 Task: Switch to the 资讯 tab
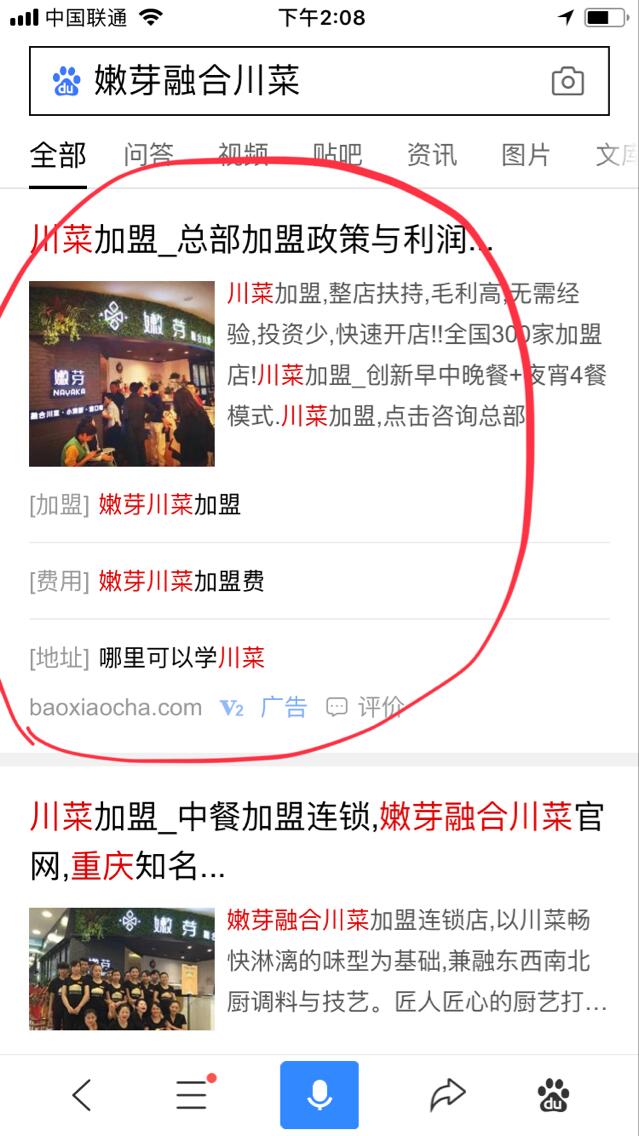pos(431,155)
